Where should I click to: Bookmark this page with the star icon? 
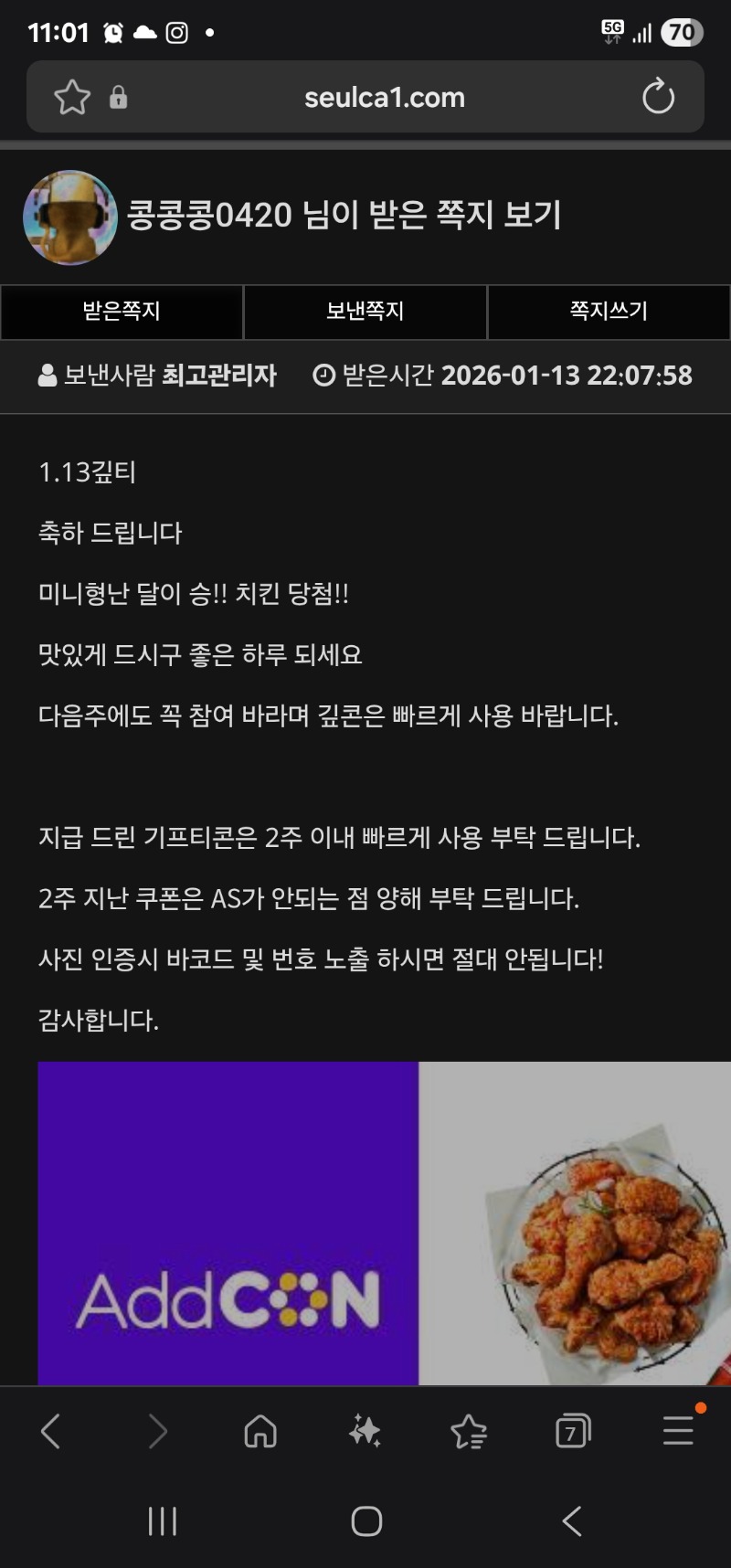coord(72,97)
